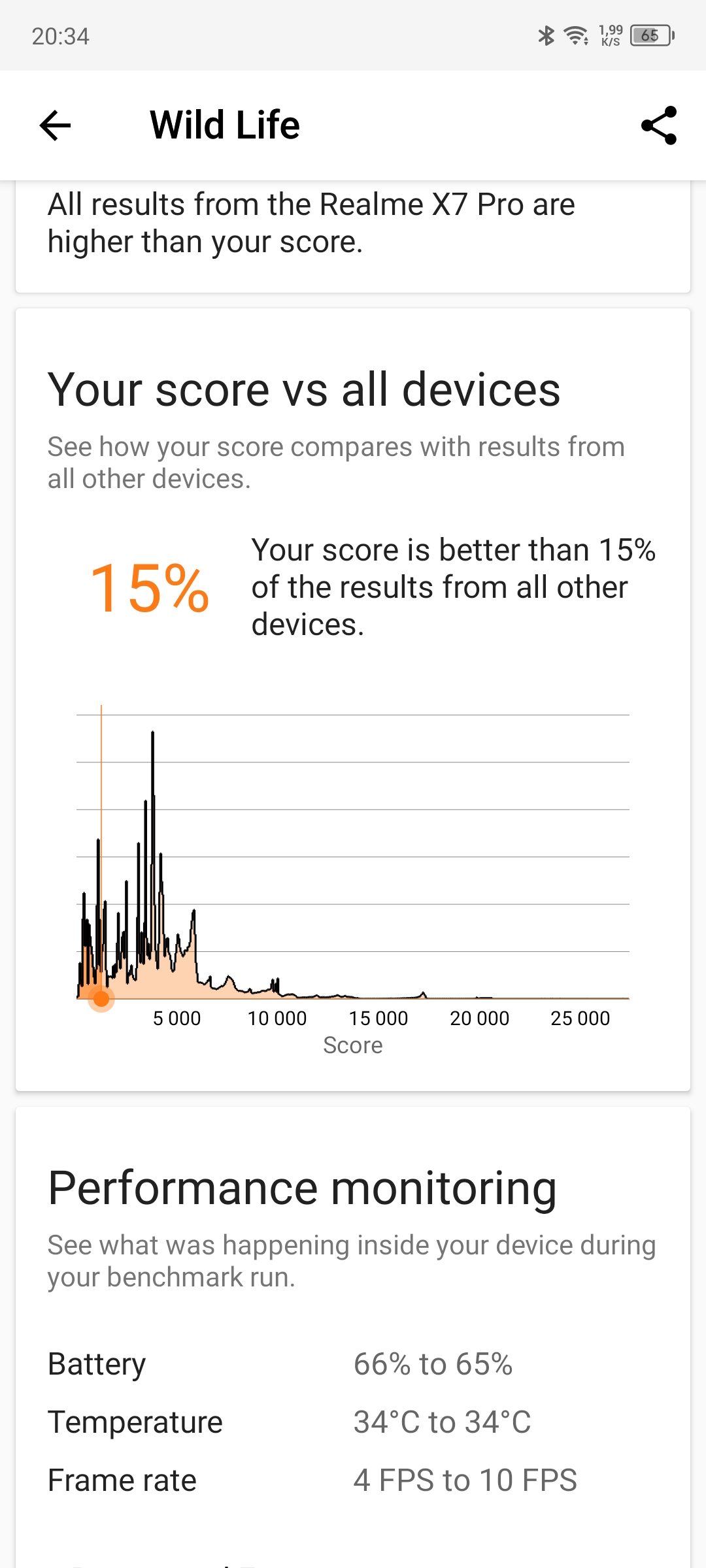Image resolution: width=706 pixels, height=1568 pixels.
Task: Go back from the Wild Life results
Action: pos(55,125)
